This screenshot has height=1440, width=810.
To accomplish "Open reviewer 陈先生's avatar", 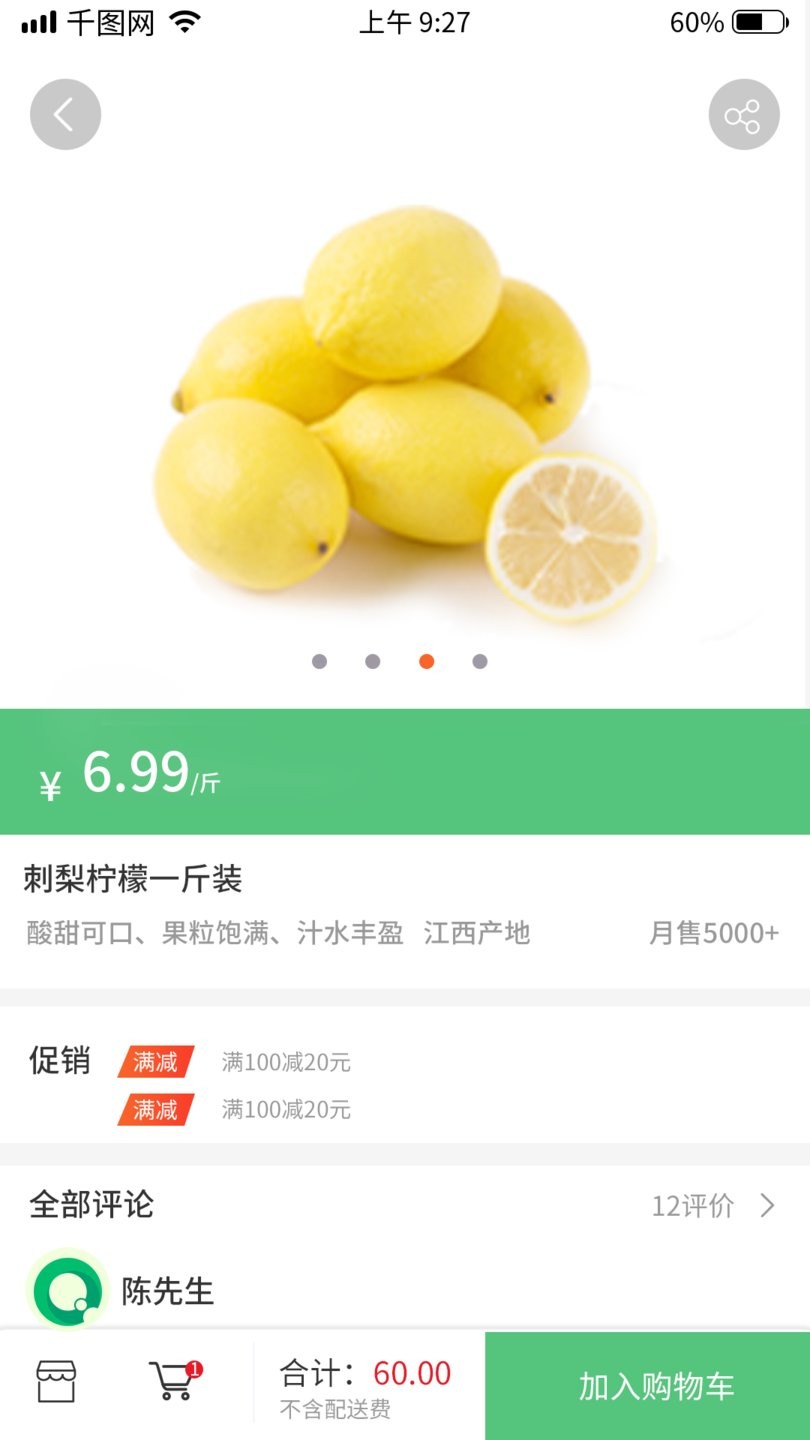I will [68, 1291].
